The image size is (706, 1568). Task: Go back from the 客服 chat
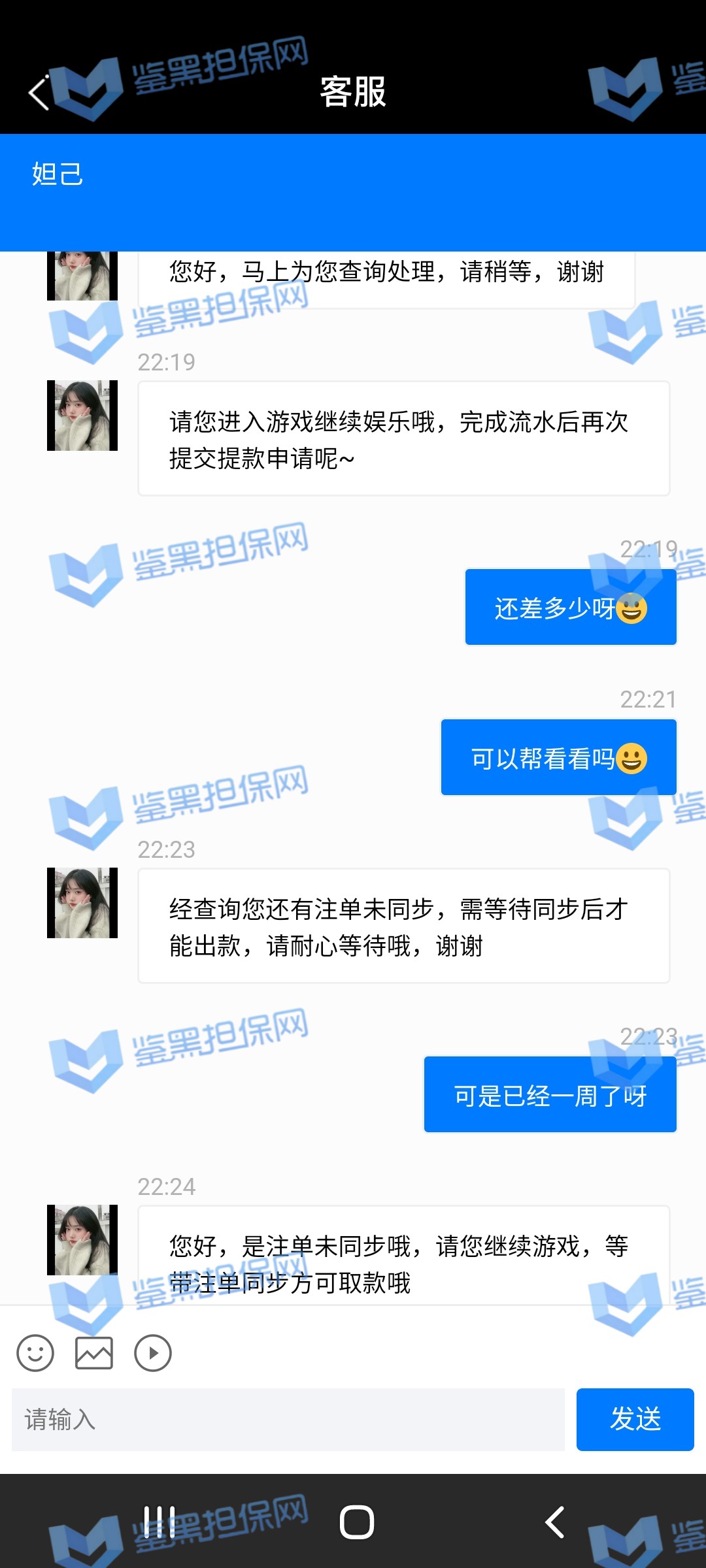click(x=39, y=93)
